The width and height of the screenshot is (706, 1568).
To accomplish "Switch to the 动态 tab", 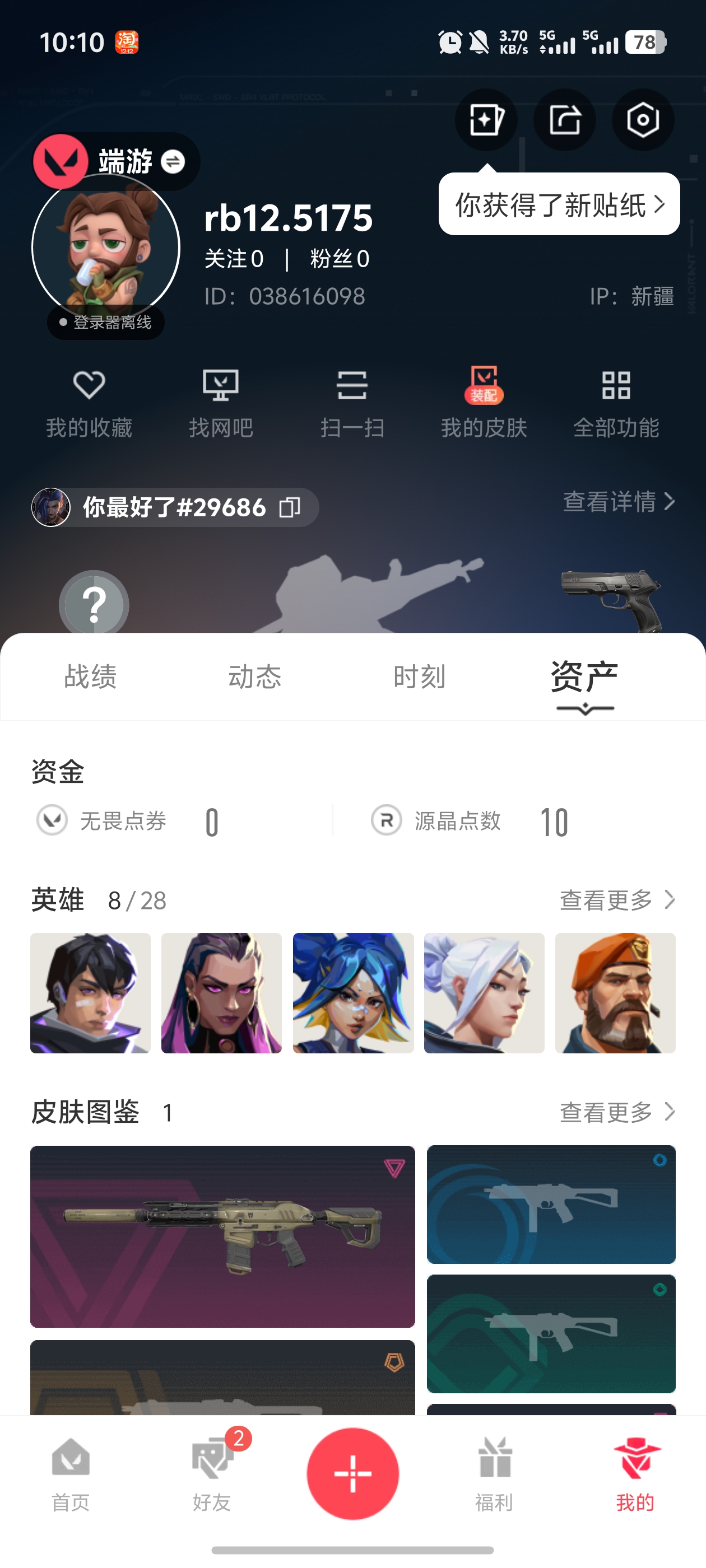I will tap(254, 677).
